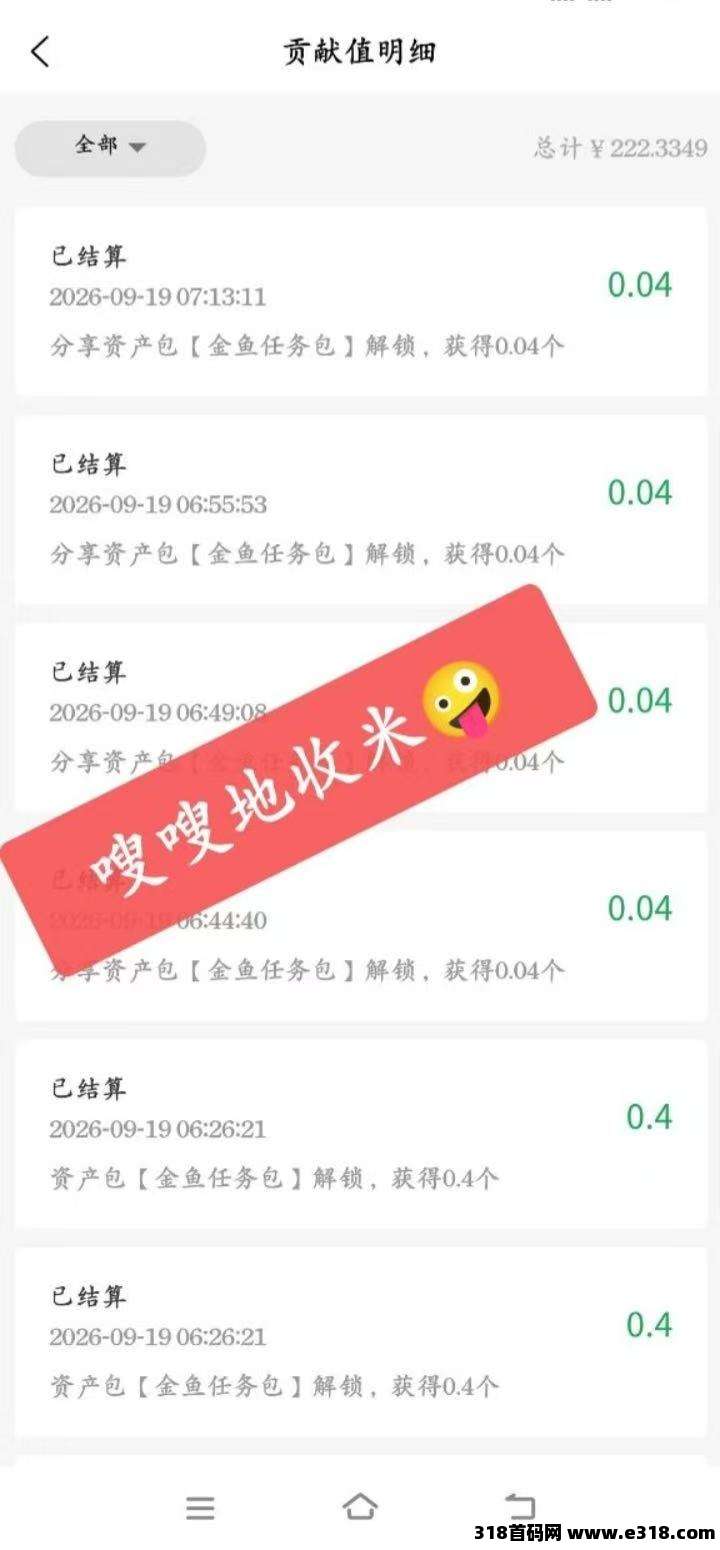Tap the system back button

(x=519, y=1506)
